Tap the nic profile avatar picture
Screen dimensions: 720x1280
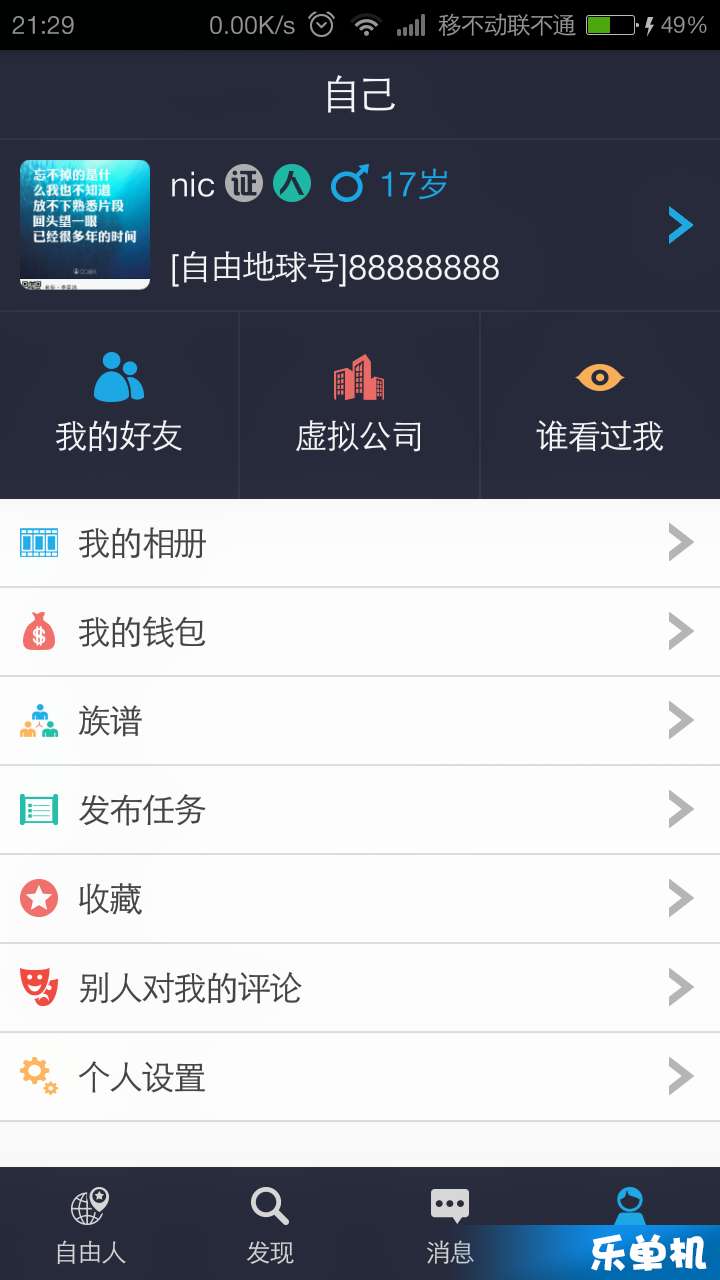[85, 225]
